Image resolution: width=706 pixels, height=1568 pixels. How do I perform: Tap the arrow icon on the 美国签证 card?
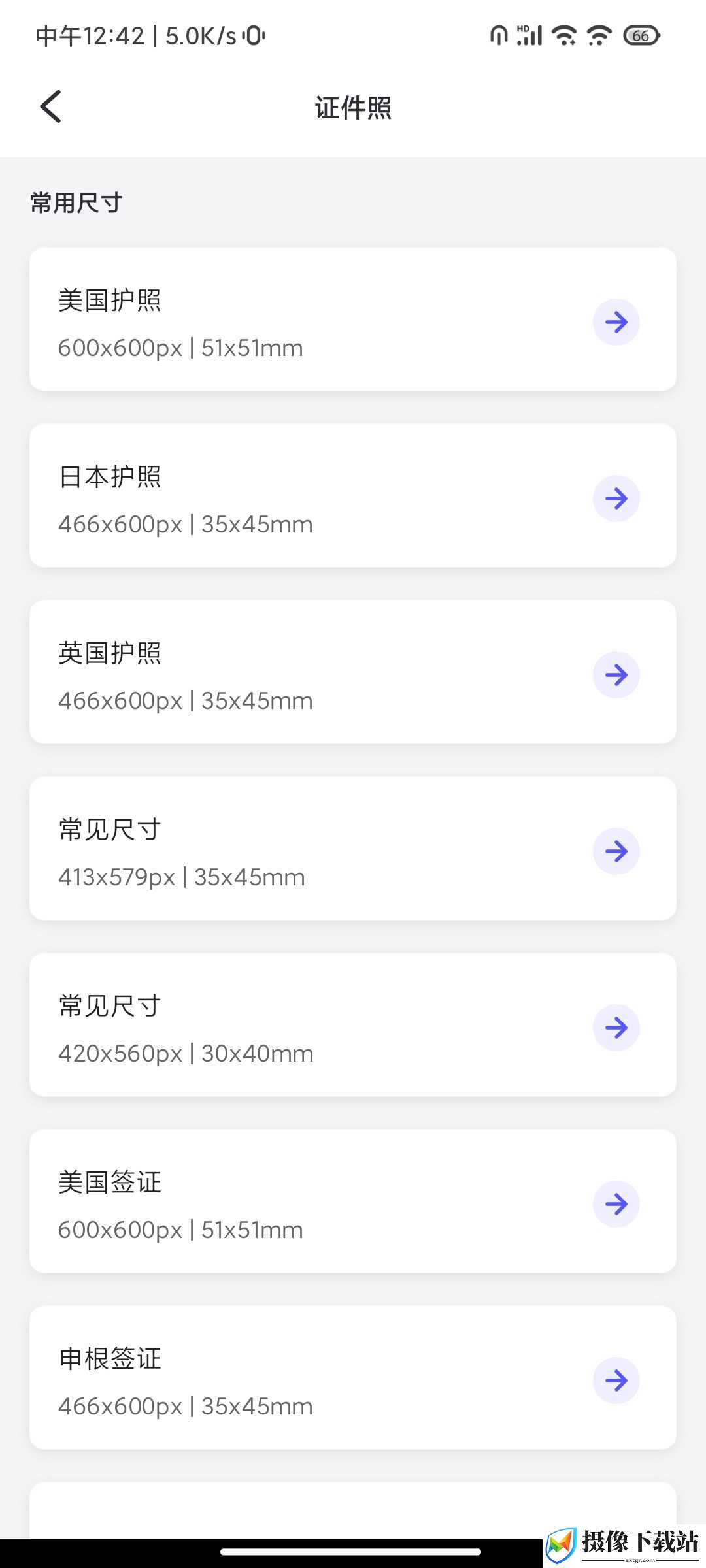click(x=616, y=1203)
